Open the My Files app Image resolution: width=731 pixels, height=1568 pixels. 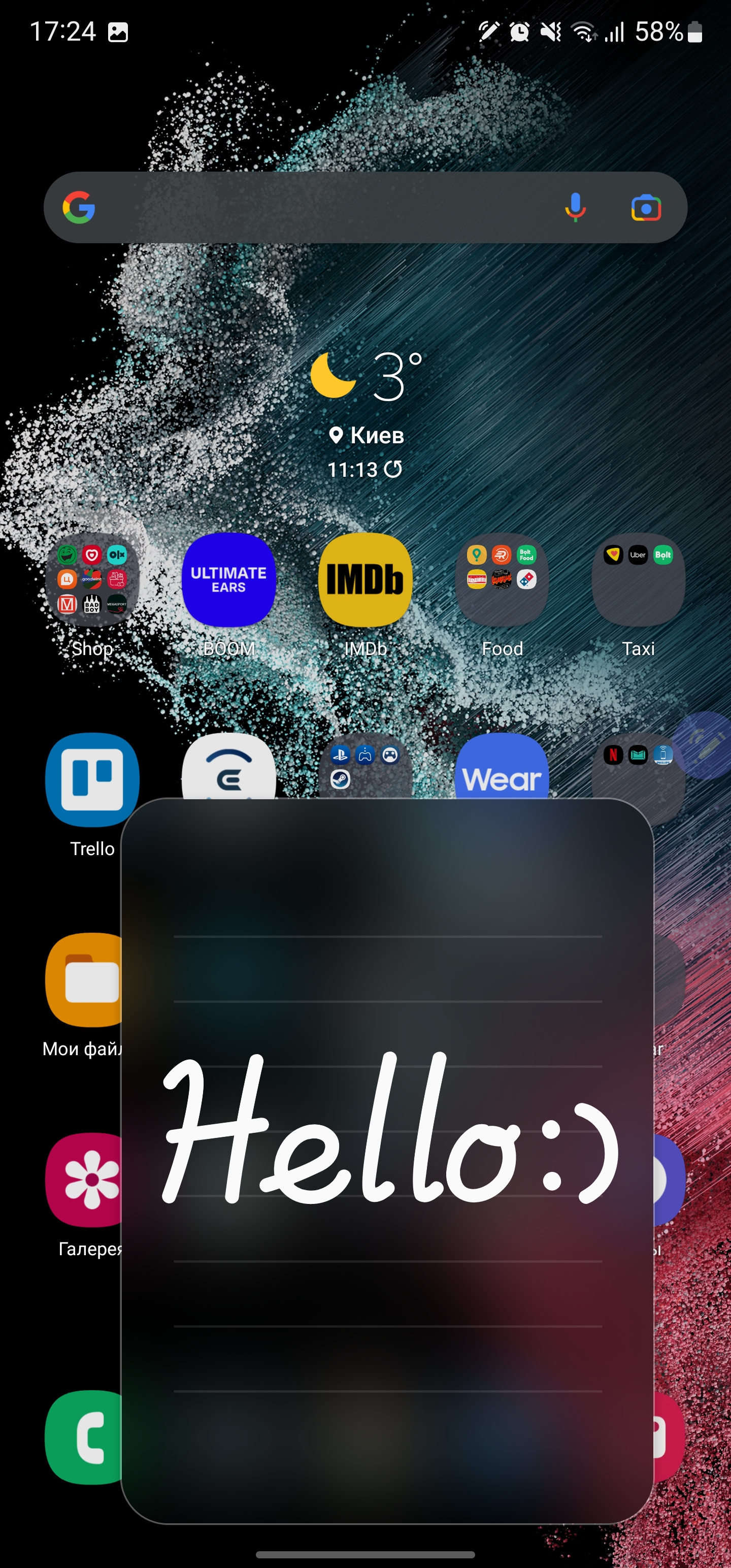click(85, 980)
